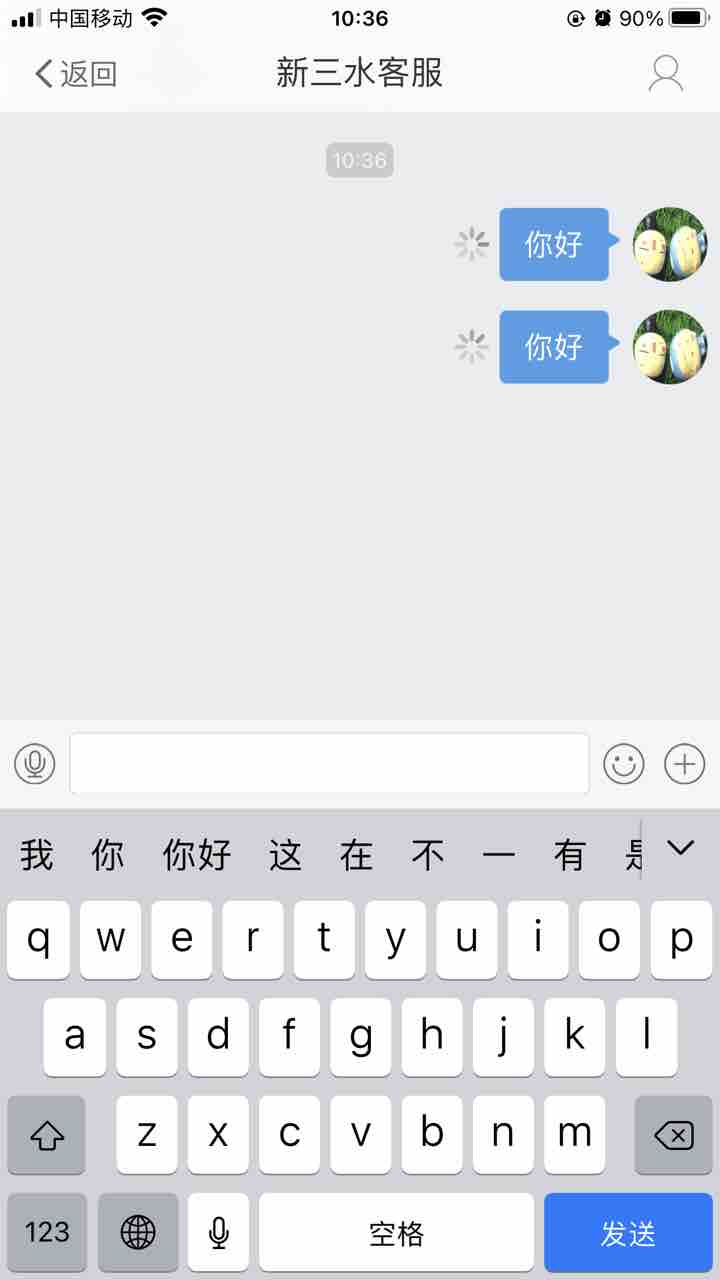This screenshot has width=720, height=1280.
Task: Open the plus attachment menu
Action: point(685,764)
